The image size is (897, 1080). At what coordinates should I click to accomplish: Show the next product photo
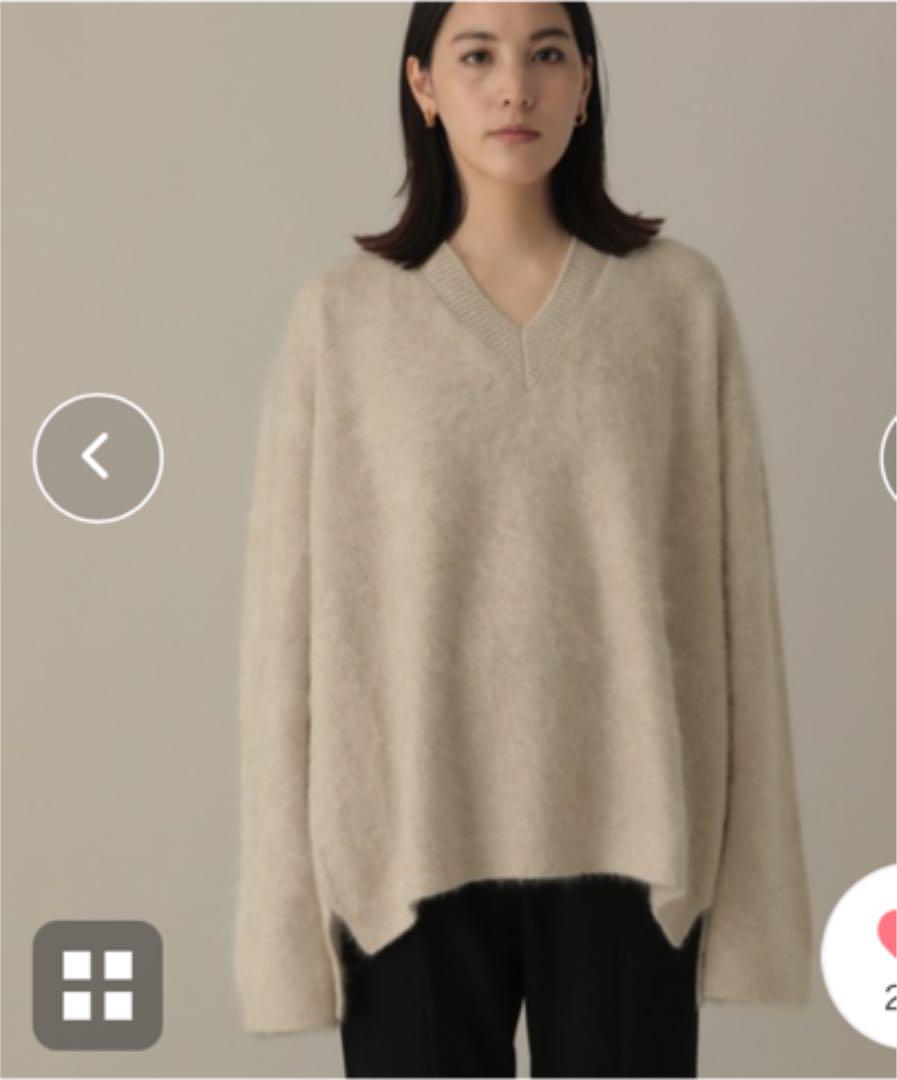pos(888,458)
